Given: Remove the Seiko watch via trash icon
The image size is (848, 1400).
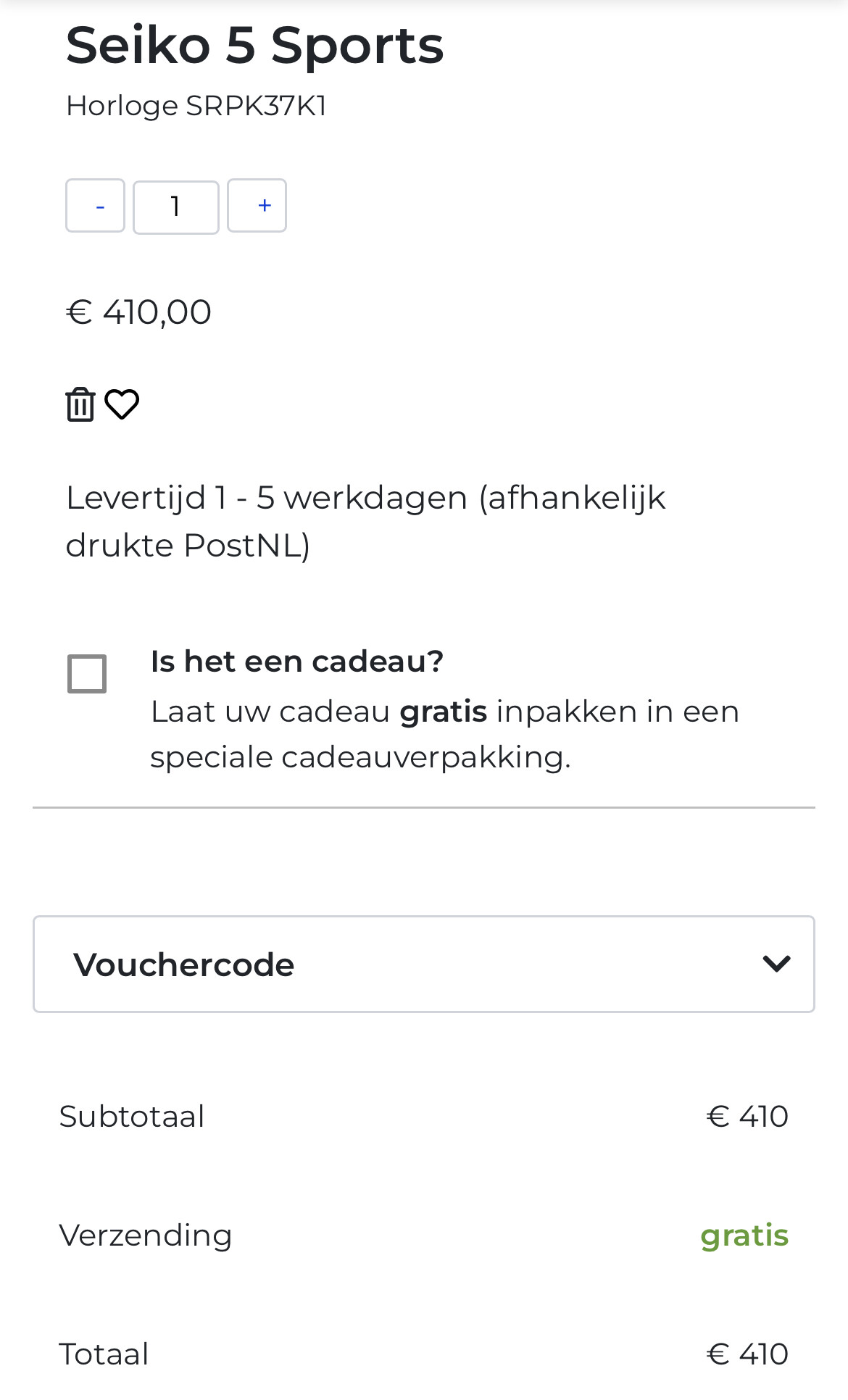Looking at the screenshot, I should [80, 404].
